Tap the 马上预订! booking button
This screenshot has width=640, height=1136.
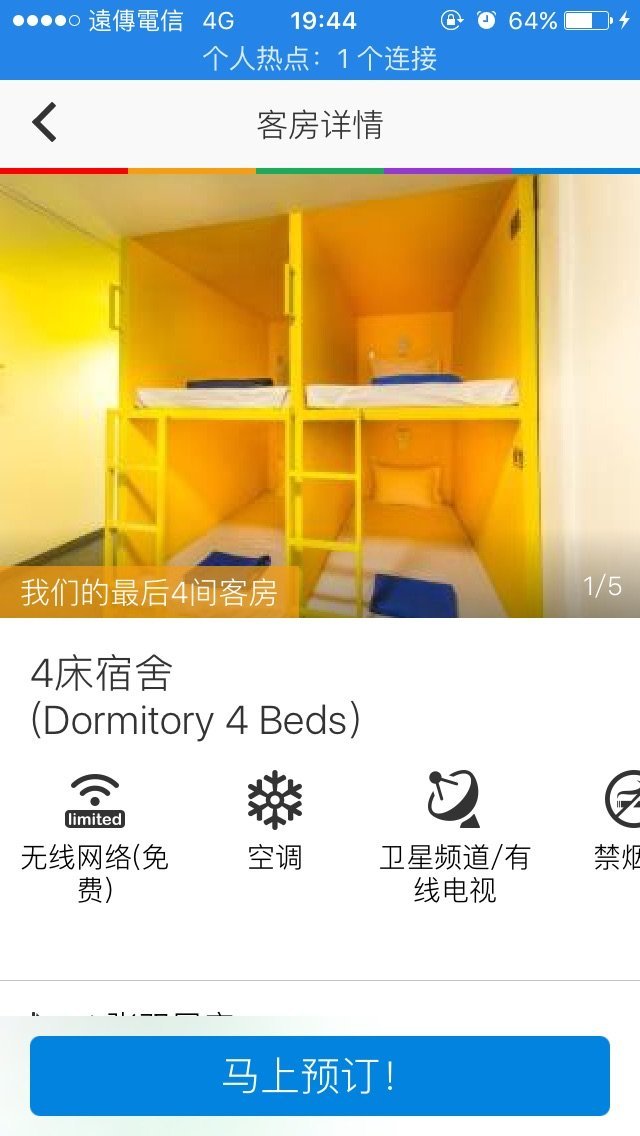coord(320,1076)
